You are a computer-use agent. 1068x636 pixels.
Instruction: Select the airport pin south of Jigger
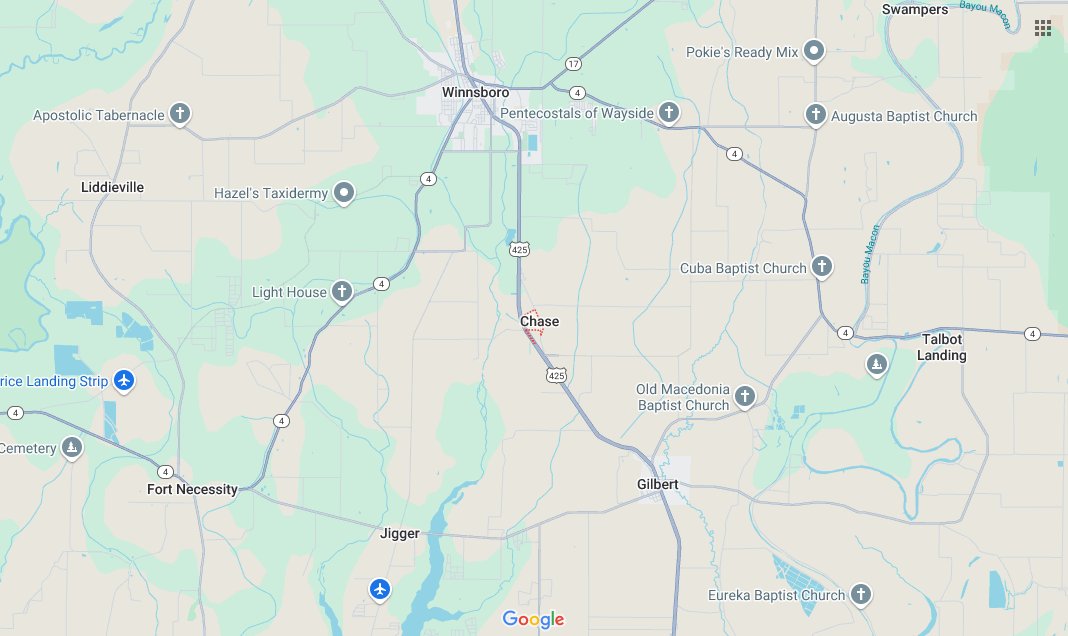click(x=379, y=588)
